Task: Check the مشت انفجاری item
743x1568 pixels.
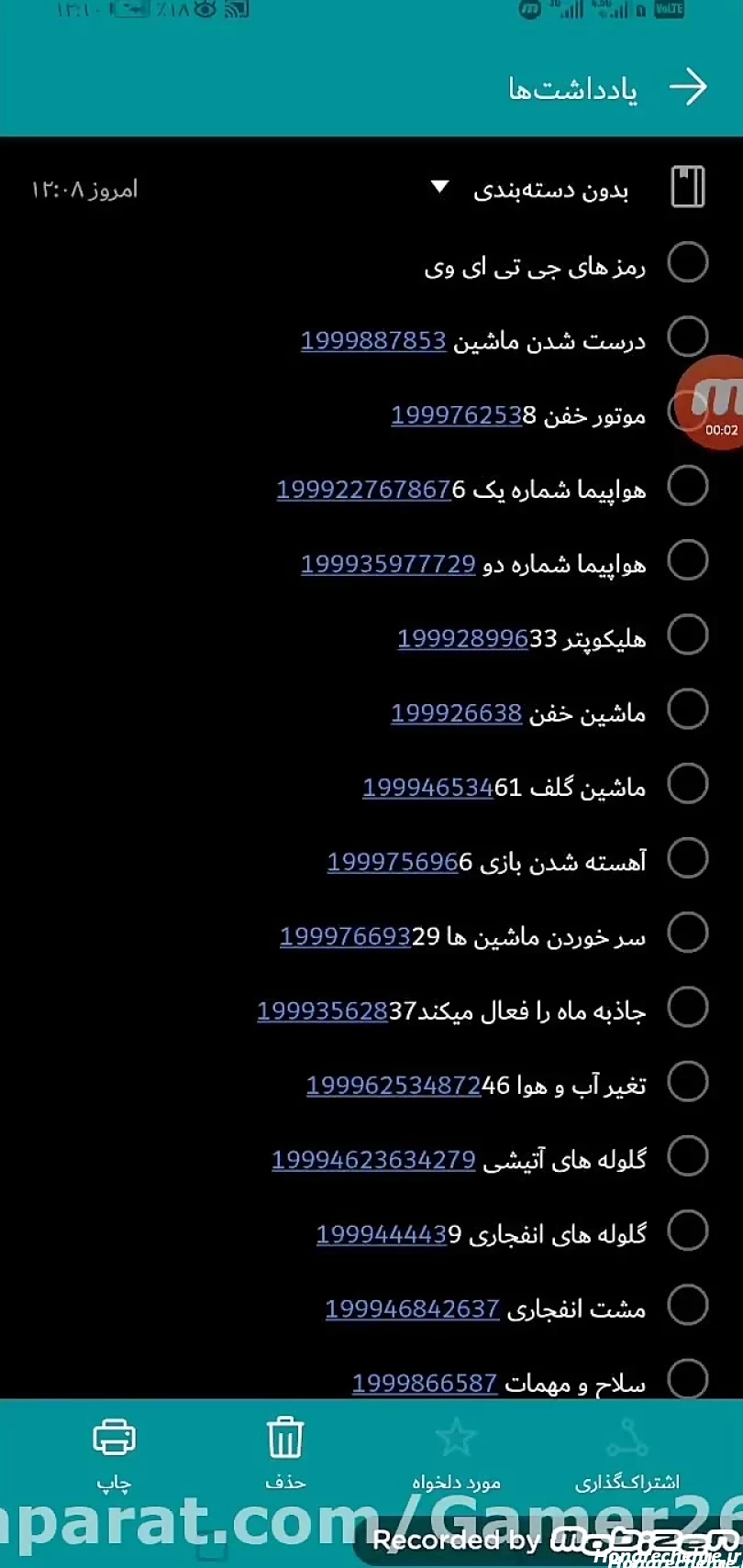Action: (688, 1306)
